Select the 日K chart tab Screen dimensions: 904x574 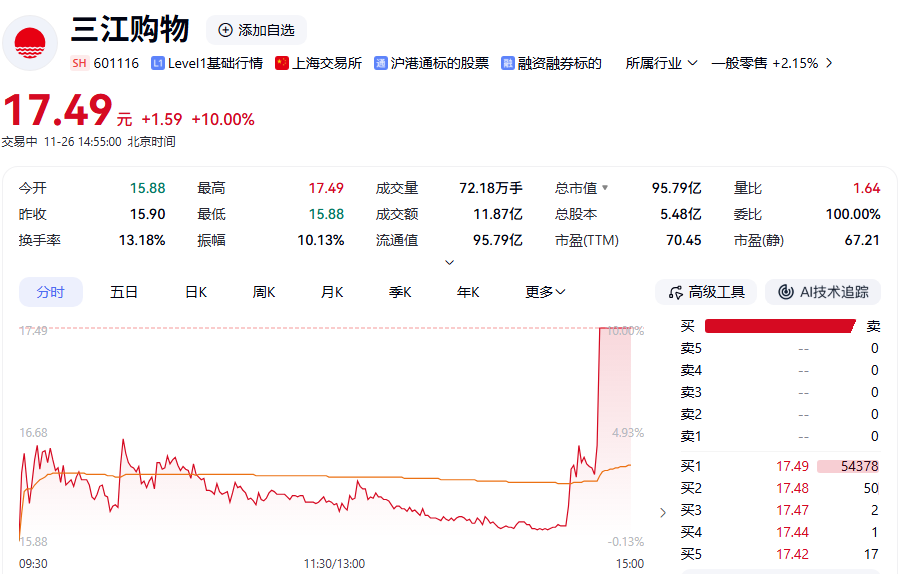pos(196,292)
